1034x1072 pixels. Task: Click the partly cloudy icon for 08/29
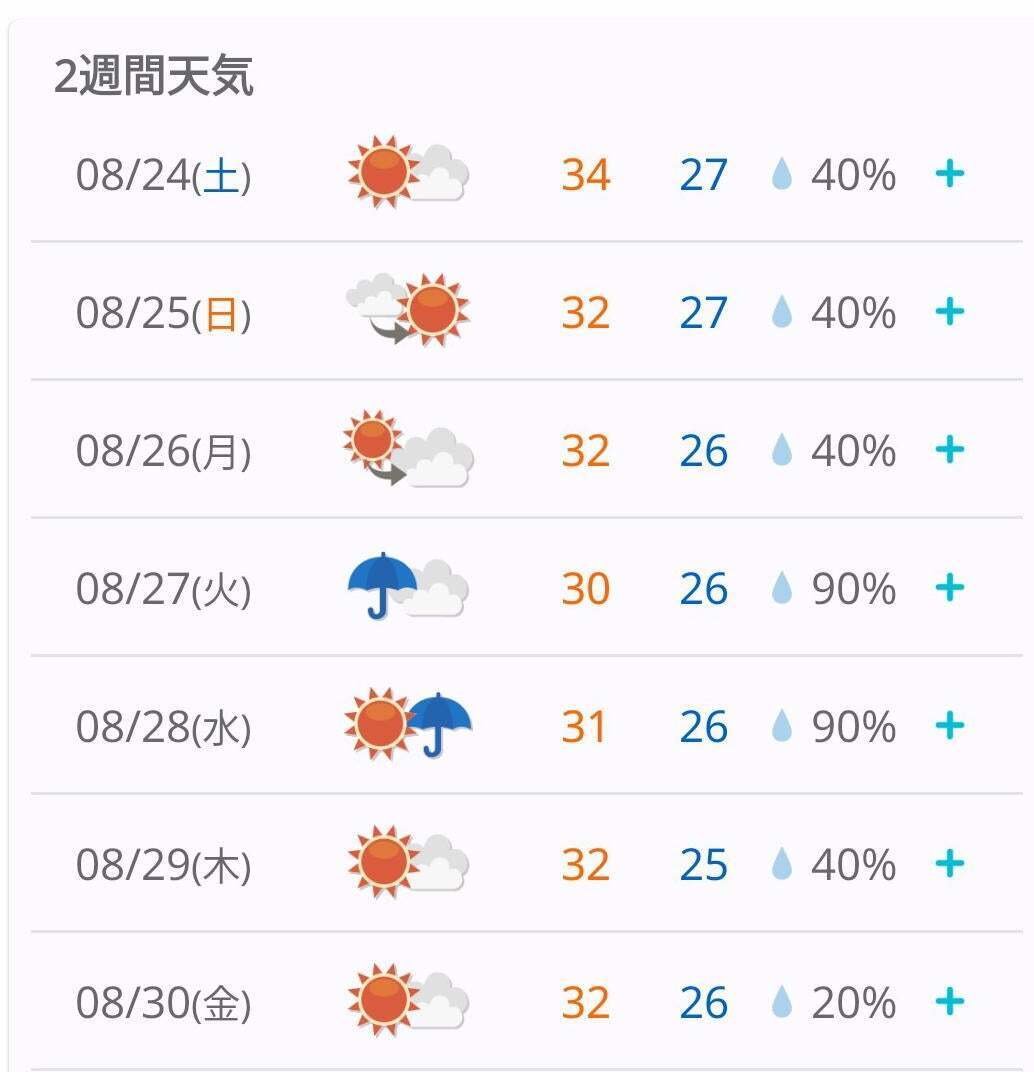pos(406,863)
